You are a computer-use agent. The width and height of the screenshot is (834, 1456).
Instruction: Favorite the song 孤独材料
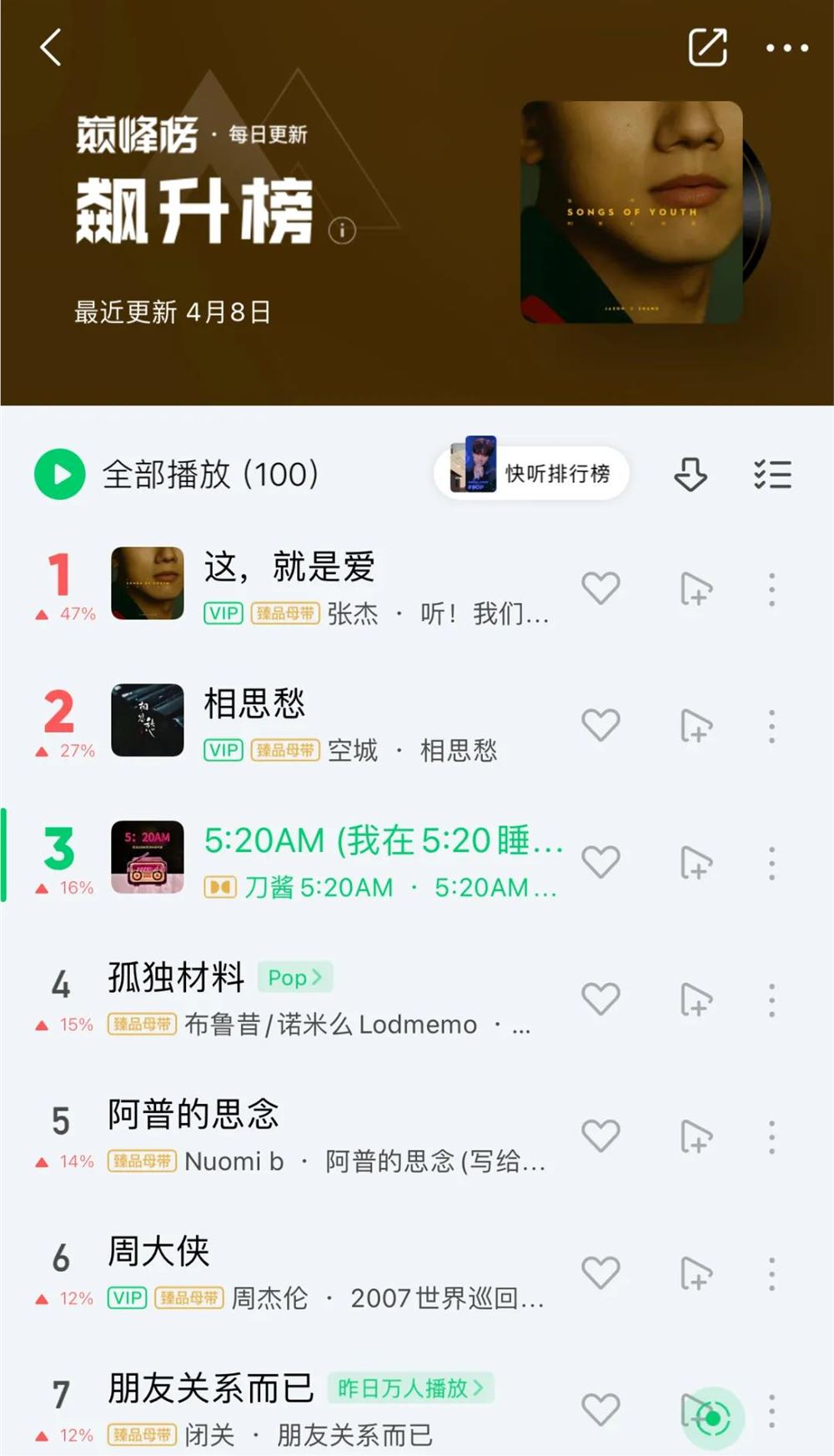click(600, 996)
